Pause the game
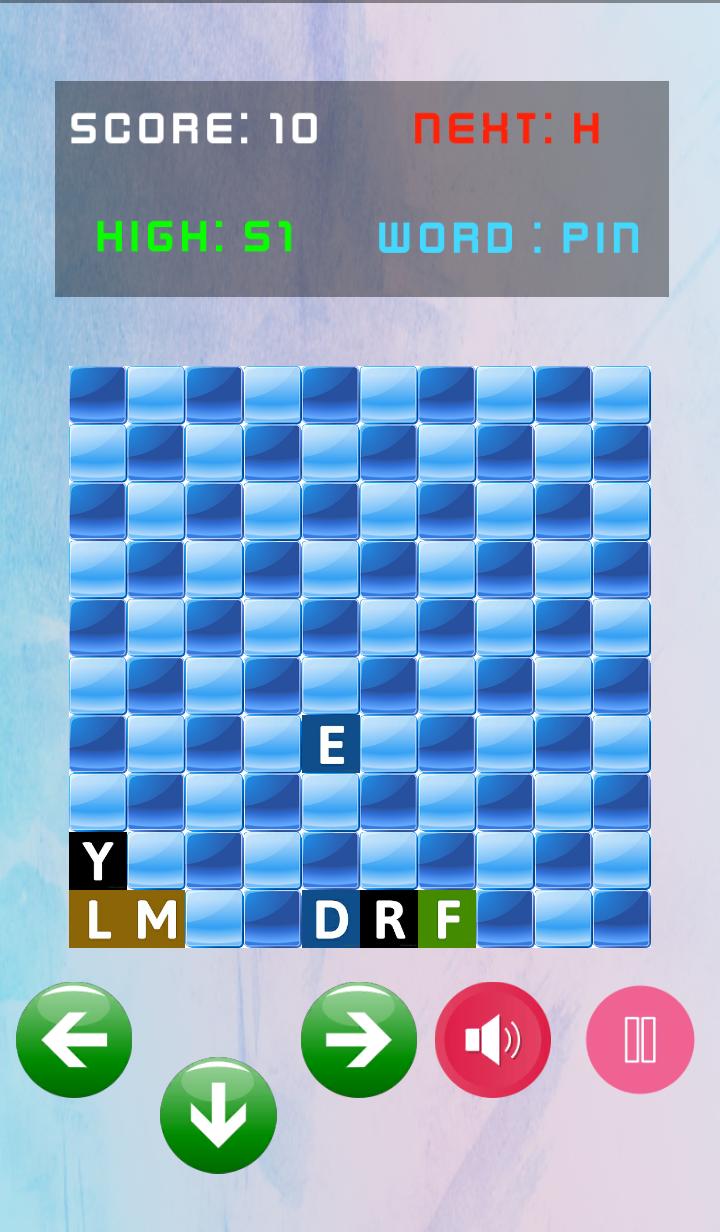The image size is (720, 1232). 640,1040
